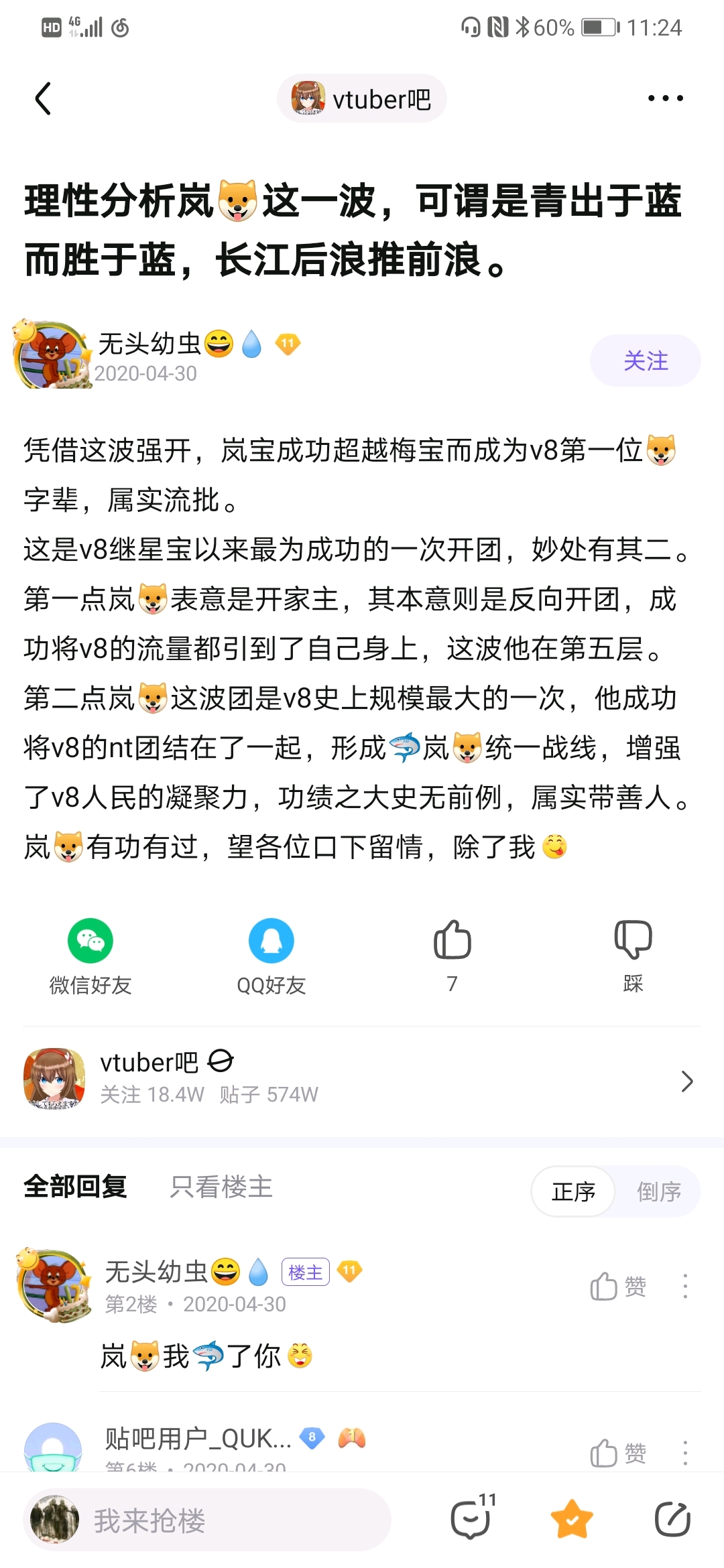
Task: Tap the 我来抢楼 reply input box
Action: [208, 1520]
